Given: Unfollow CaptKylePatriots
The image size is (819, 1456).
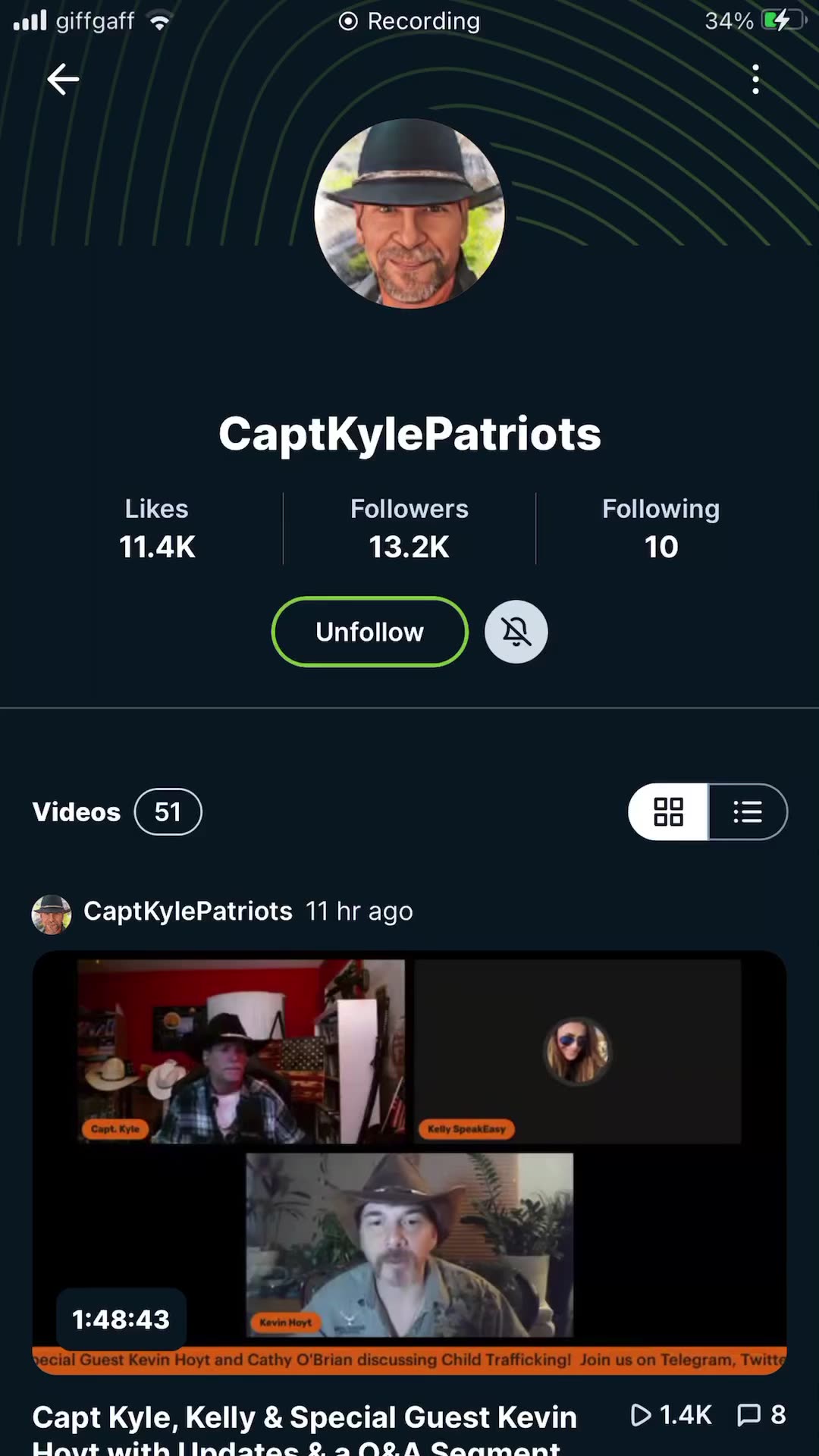Looking at the screenshot, I should tap(369, 632).
